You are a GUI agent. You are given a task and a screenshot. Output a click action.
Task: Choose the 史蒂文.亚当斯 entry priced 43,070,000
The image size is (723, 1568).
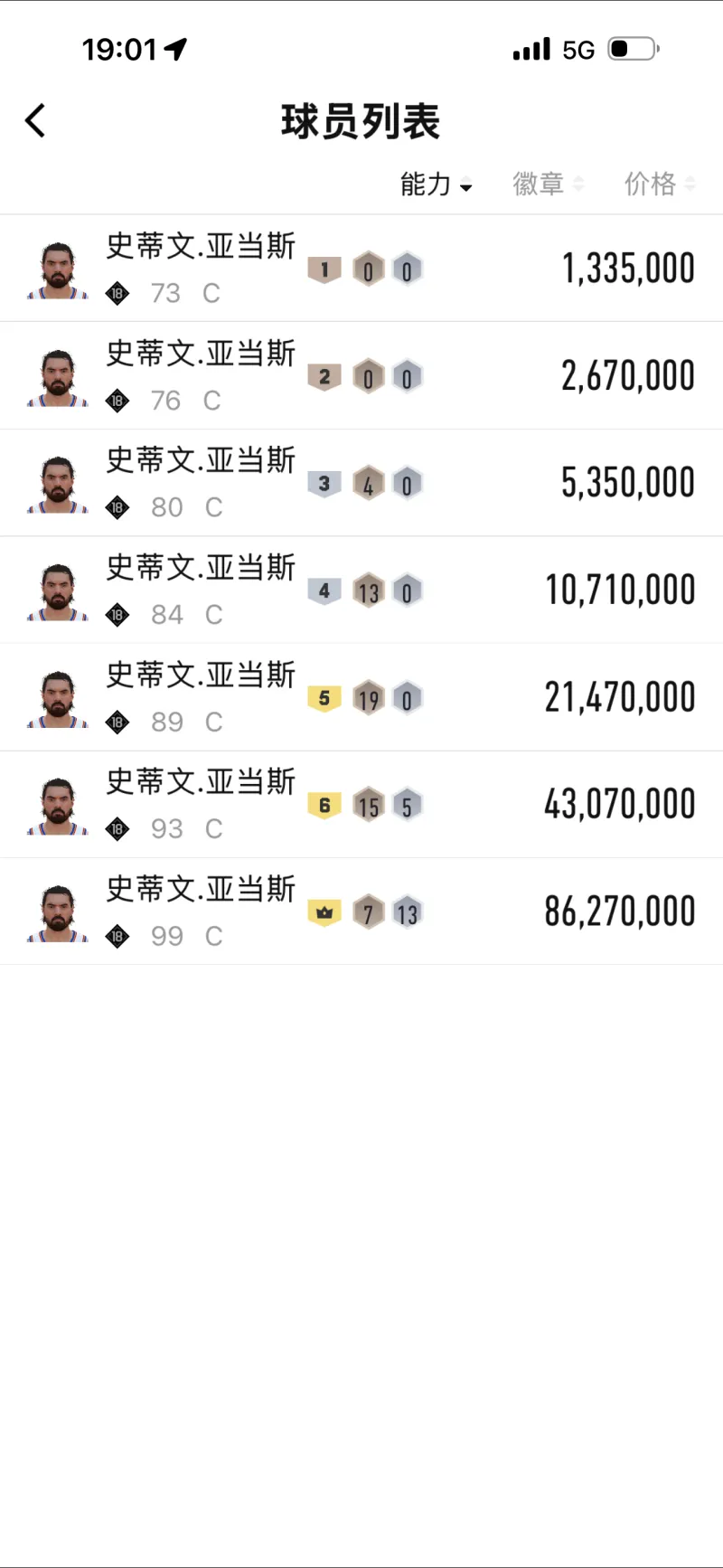coord(361,804)
